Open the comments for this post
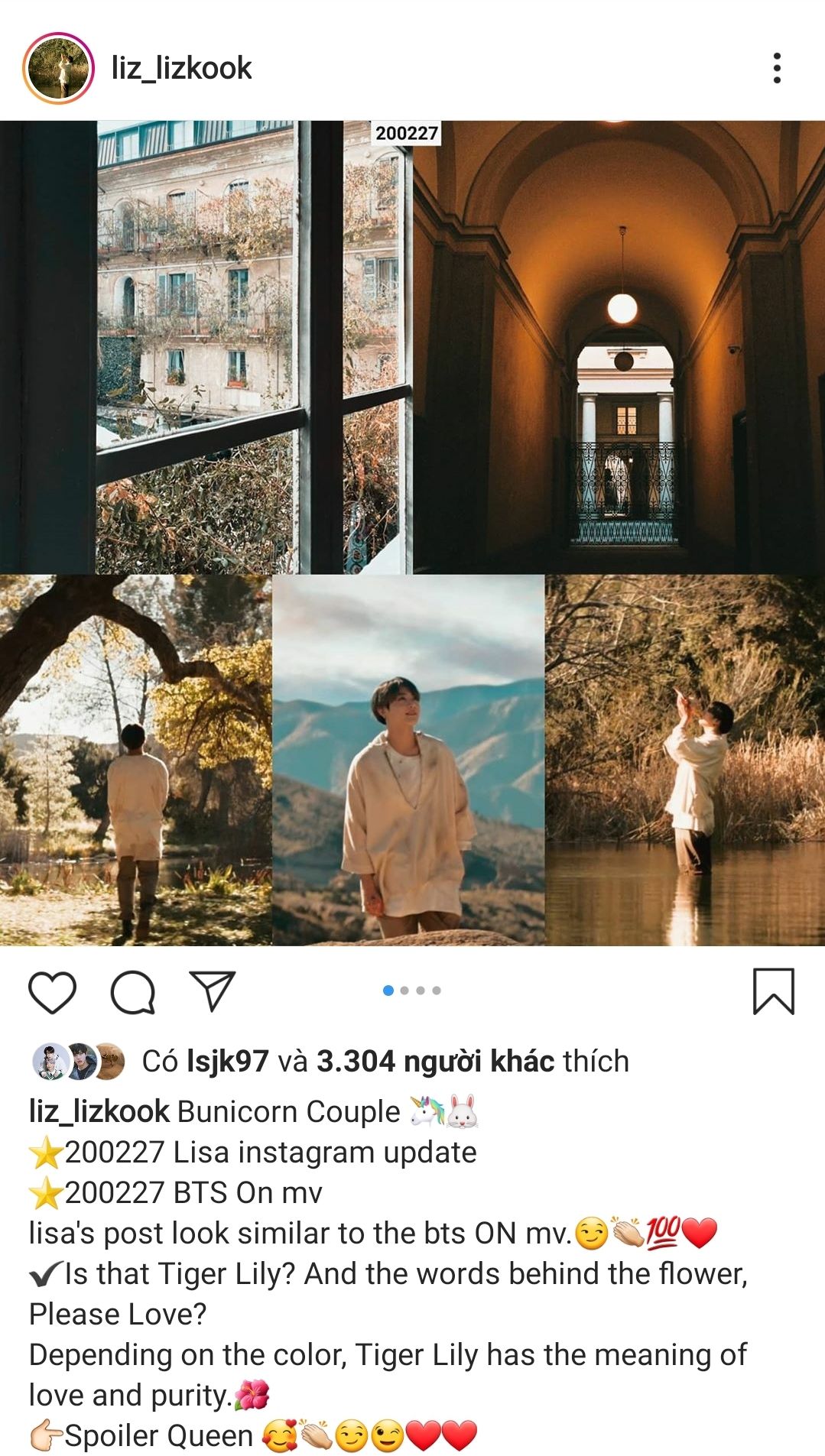825x1456 pixels. pyautogui.click(x=133, y=993)
